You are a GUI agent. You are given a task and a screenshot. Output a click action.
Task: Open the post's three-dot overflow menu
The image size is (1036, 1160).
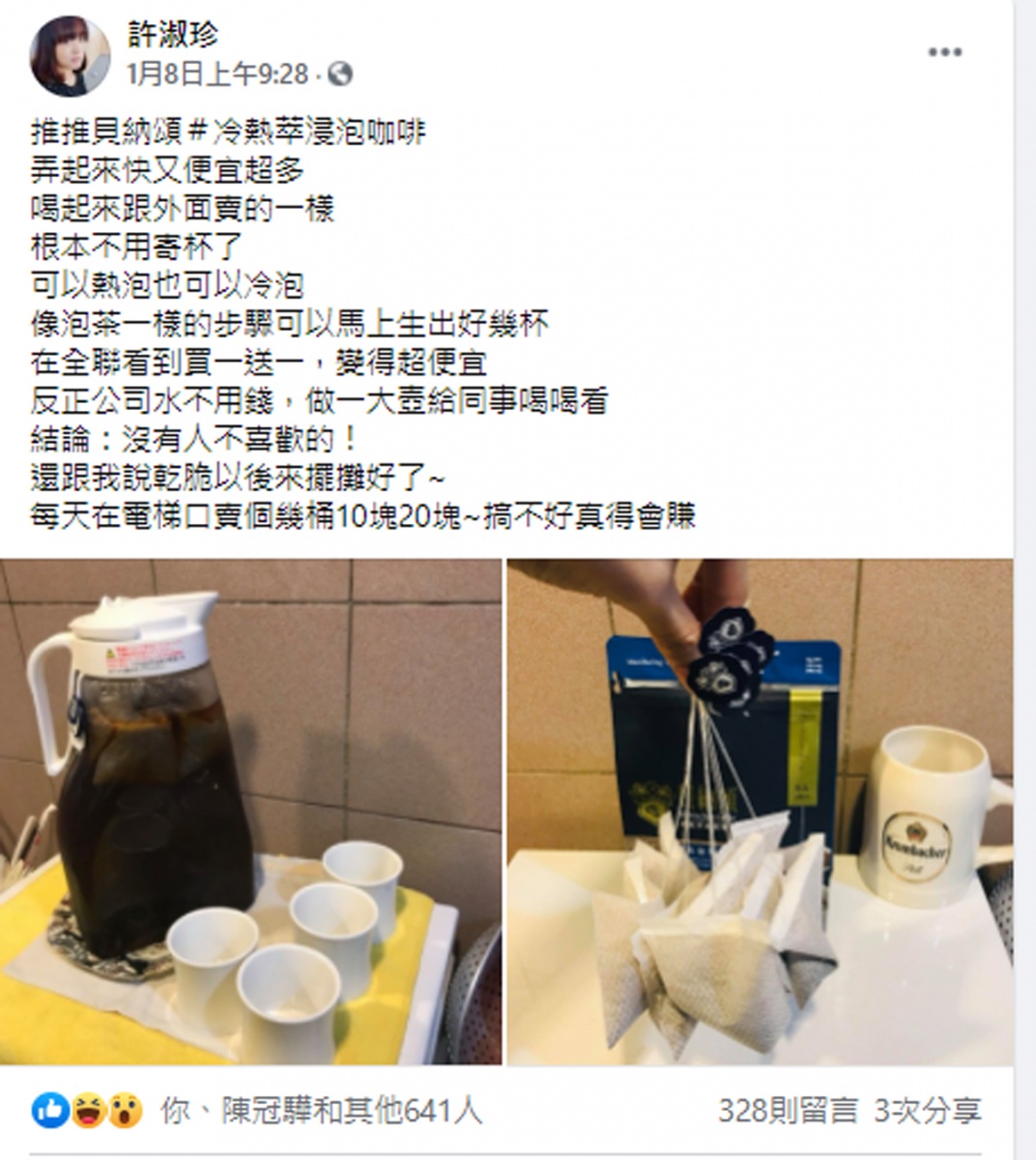pyautogui.click(x=944, y=52)
